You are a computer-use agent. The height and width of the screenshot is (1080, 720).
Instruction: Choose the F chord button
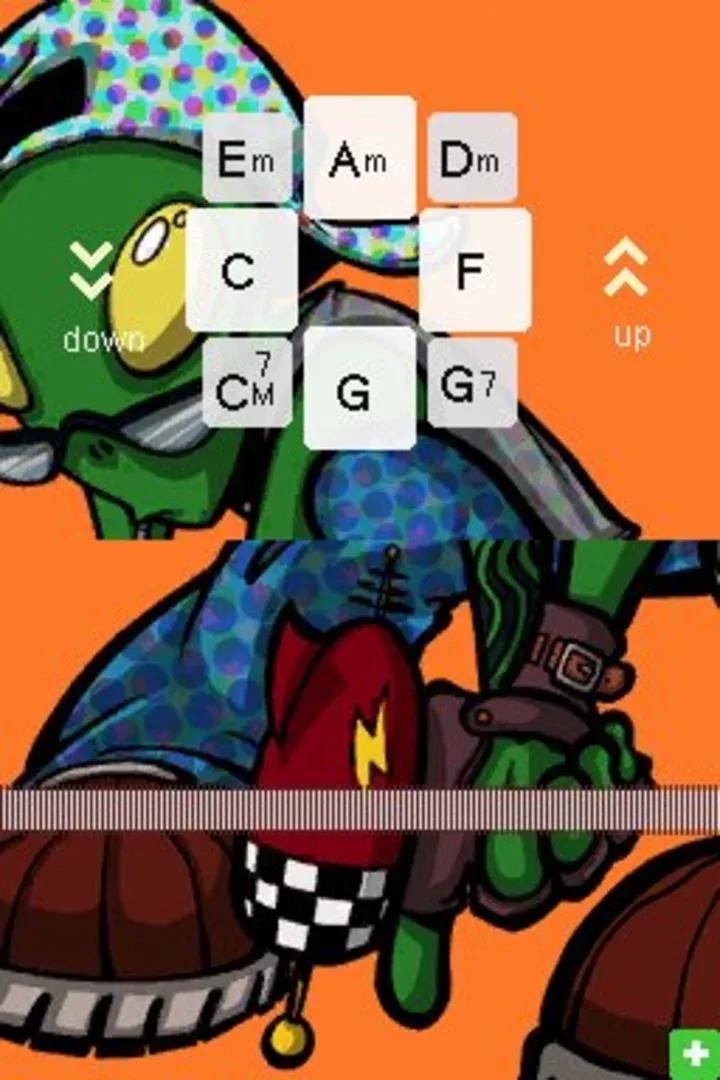[x=474, y=270]
